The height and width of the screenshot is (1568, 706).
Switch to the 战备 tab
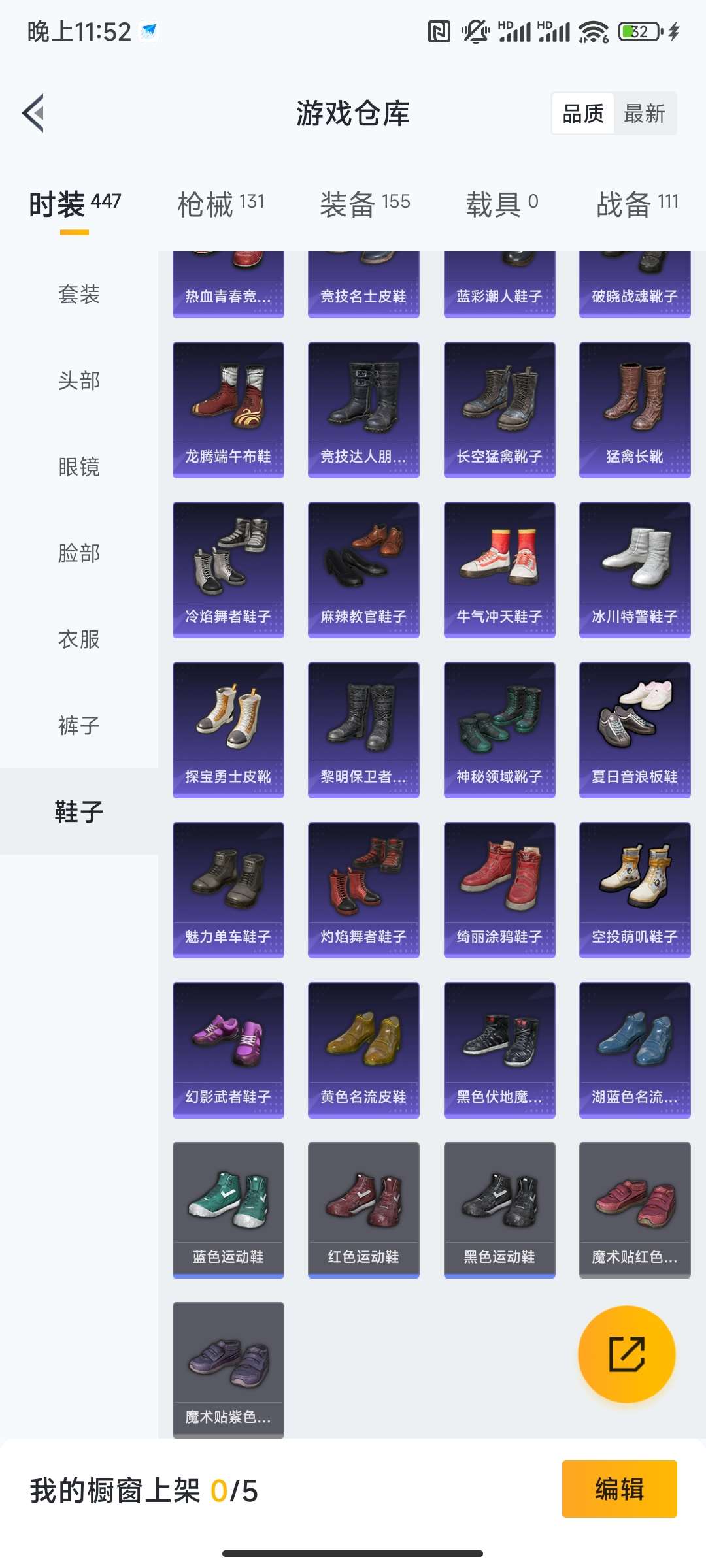point(637,204)
